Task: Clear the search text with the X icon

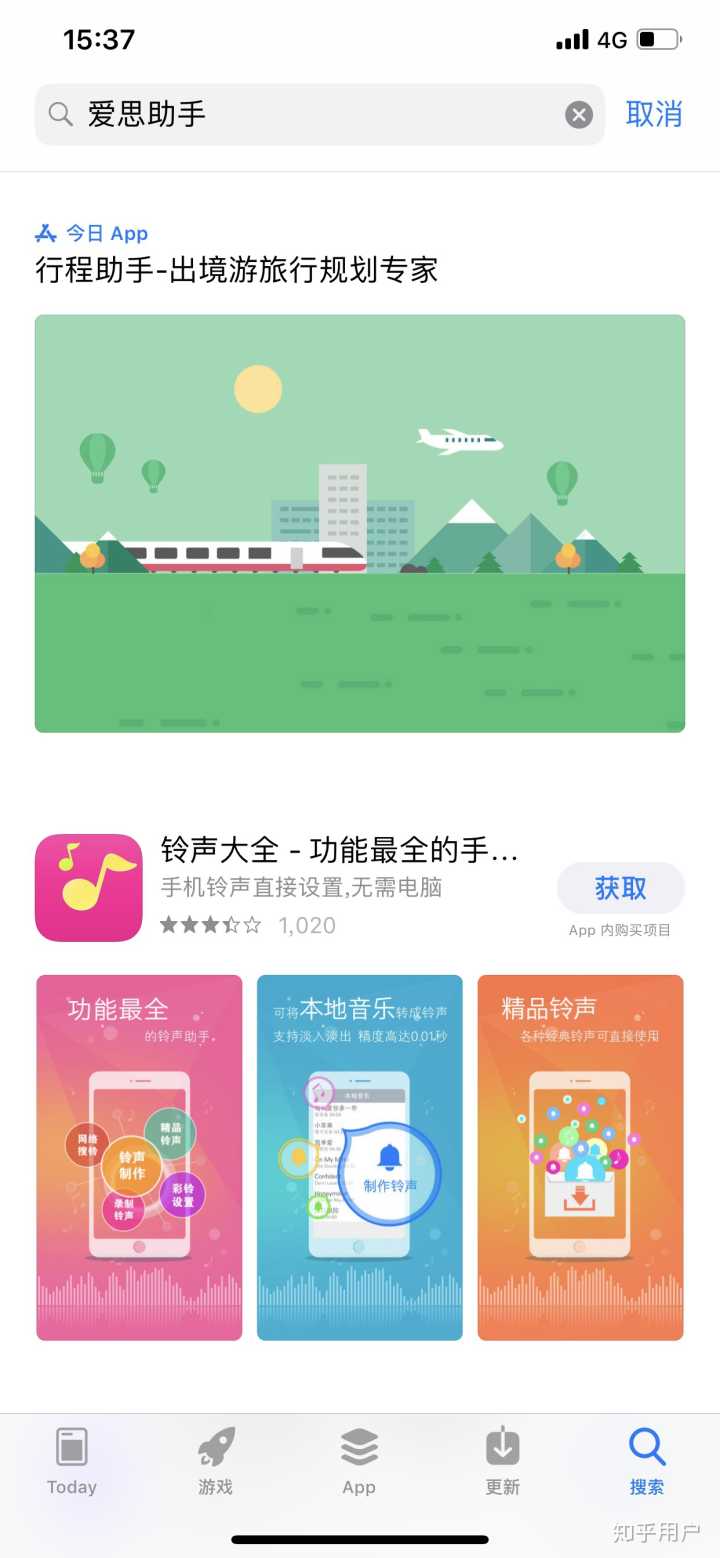Action: [579, 115]
